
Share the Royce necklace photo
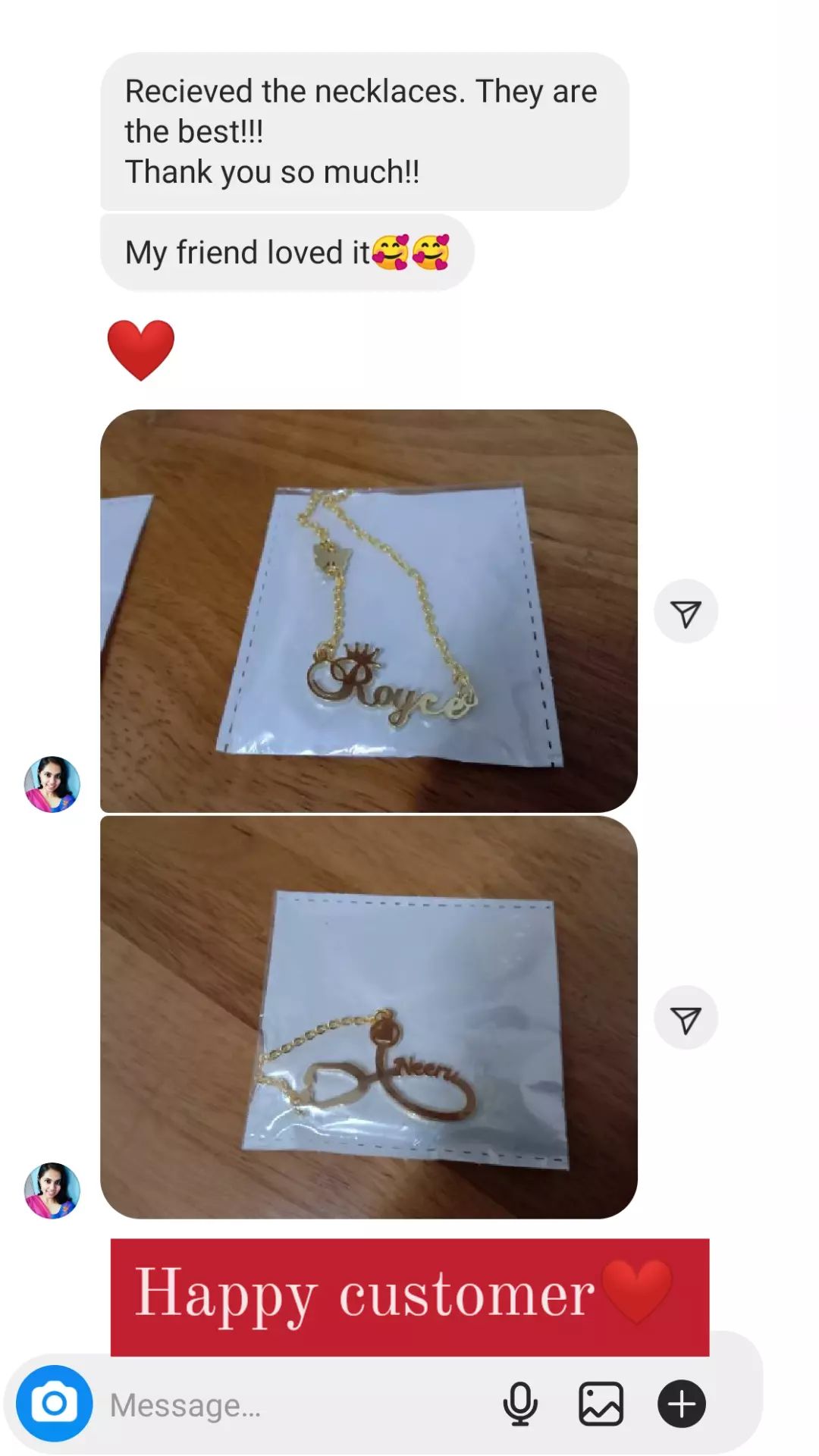click(x=686, y=612)
